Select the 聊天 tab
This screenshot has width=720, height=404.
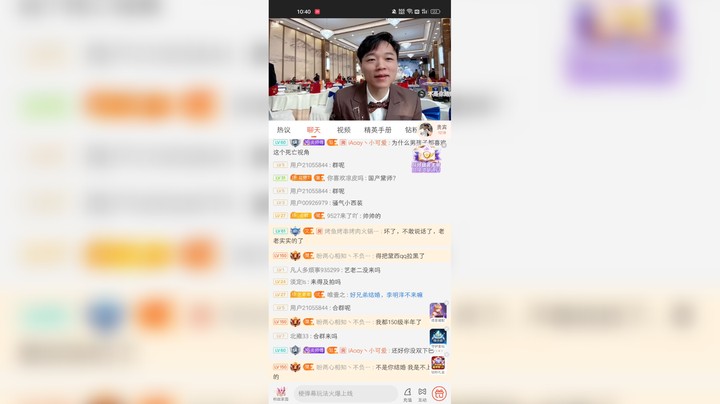pyautogui.click(x=313, y=130)
